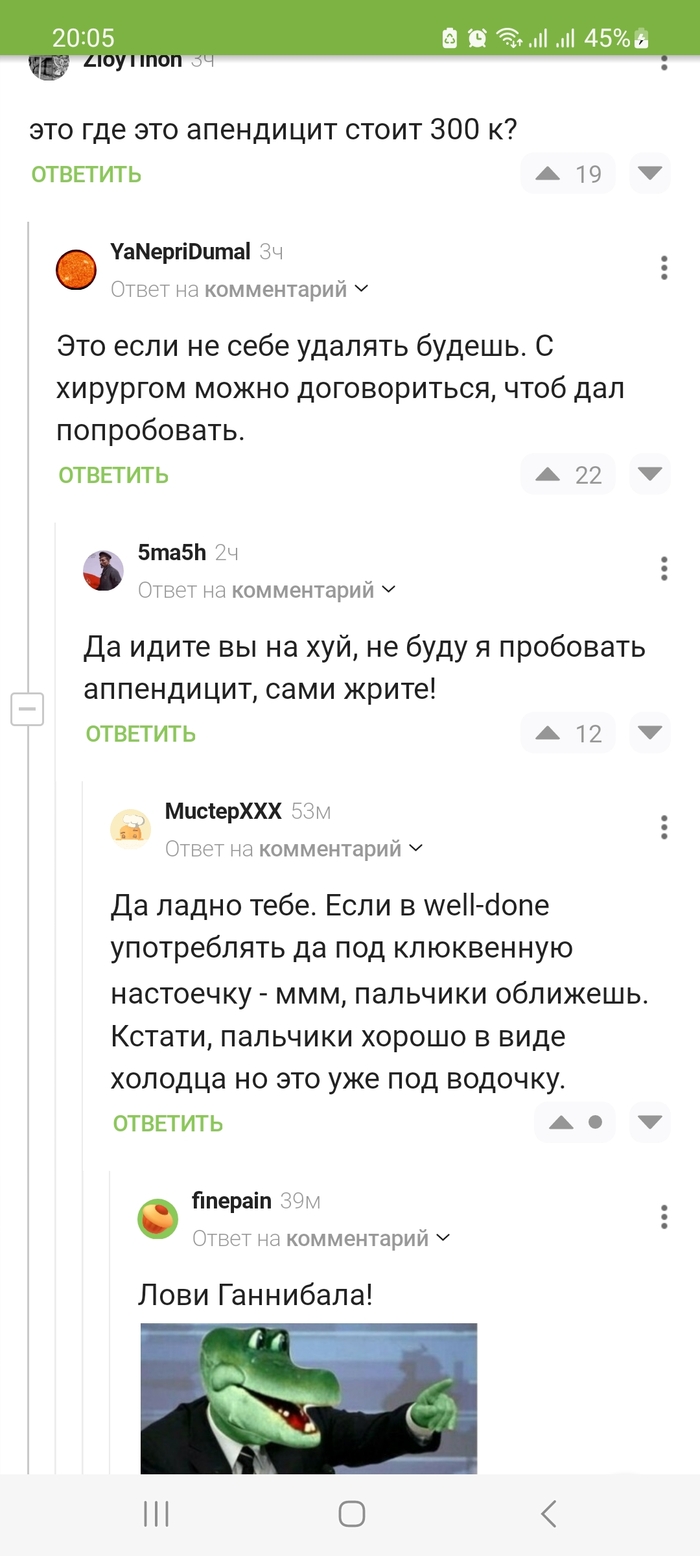Reply to 5ma5h's comment
This screenshot has width=700, height=1556.
140,734
